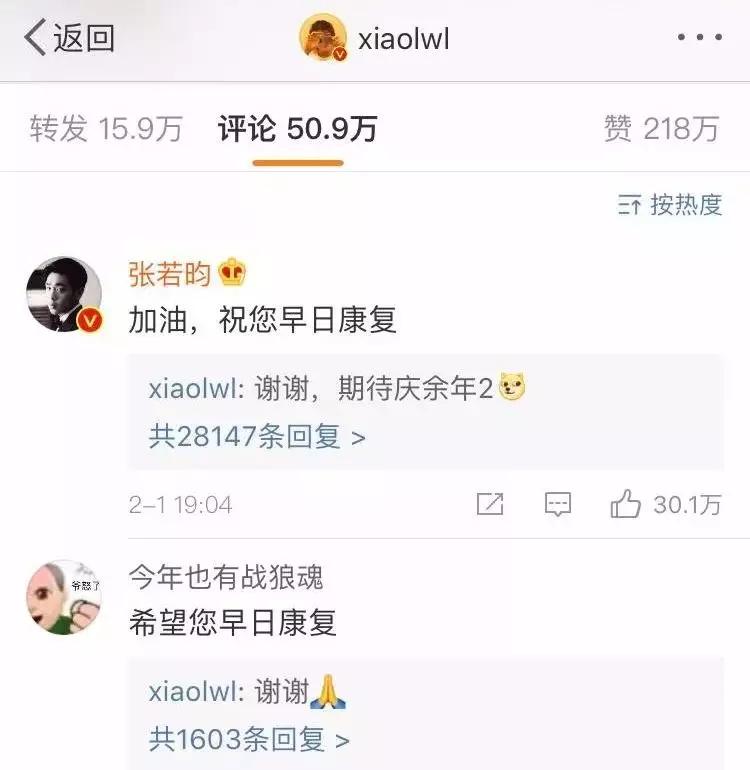Click the VIP crown badge beside 张若昀
Image resolution: width=750 pixels, height=770 pixels.
pos(228,271)
